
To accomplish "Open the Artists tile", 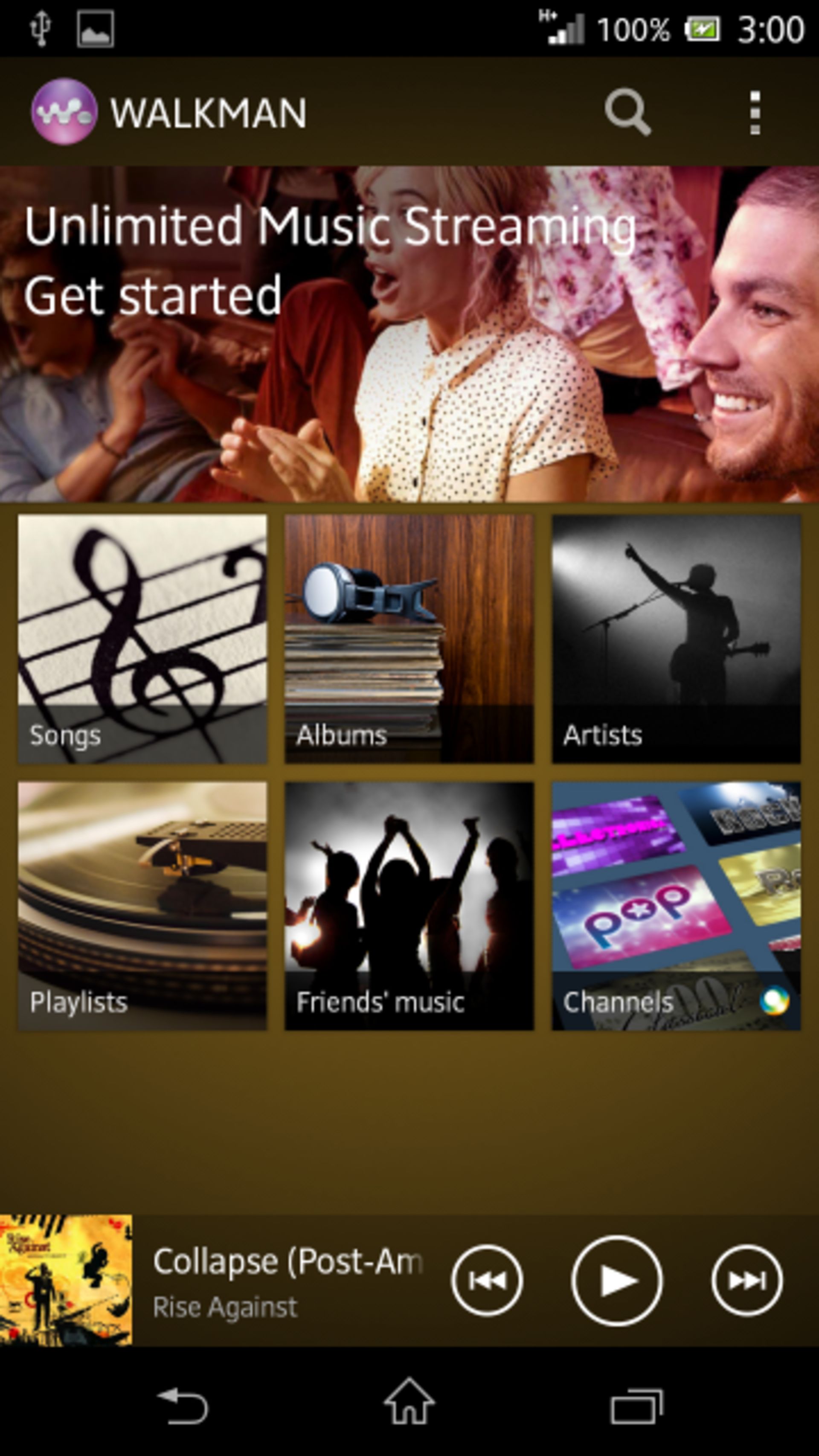I will 676,639.
